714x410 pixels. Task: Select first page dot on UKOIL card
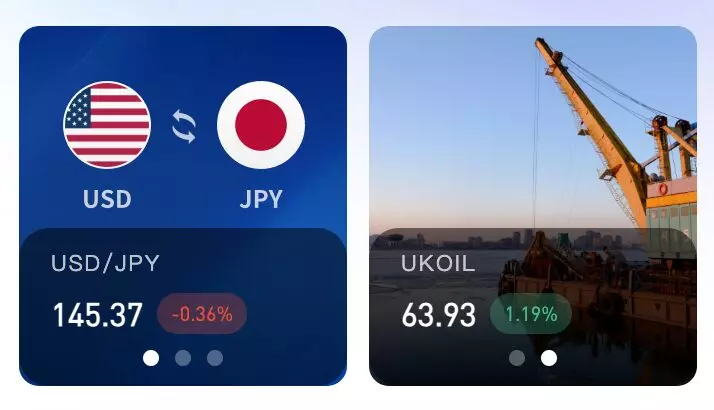[x=517, y=358]
